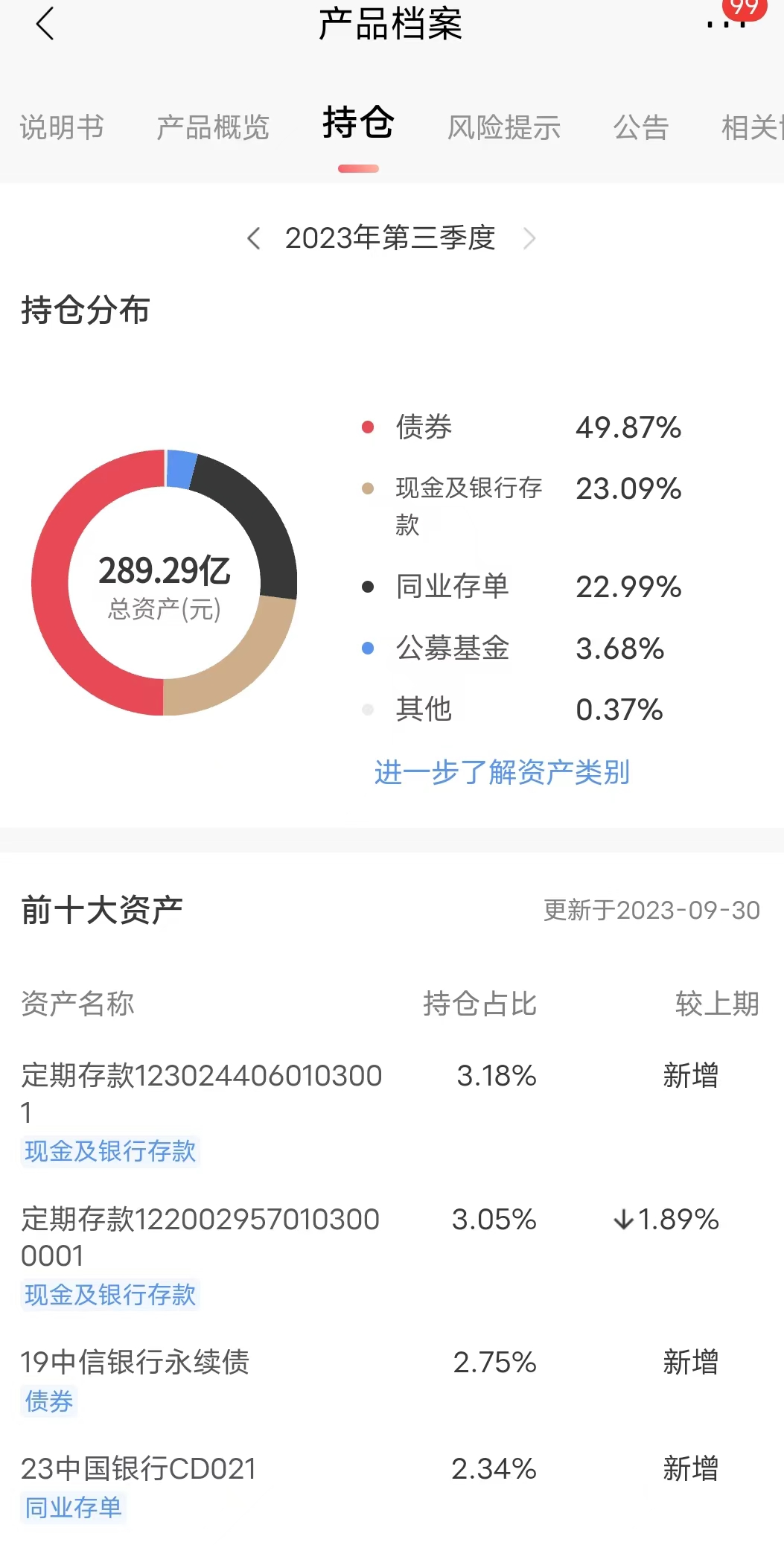Image resolution: width=784 pixels, height=1545 pixels.
Task: Switch to the 公告 tab
Action: 640,127
